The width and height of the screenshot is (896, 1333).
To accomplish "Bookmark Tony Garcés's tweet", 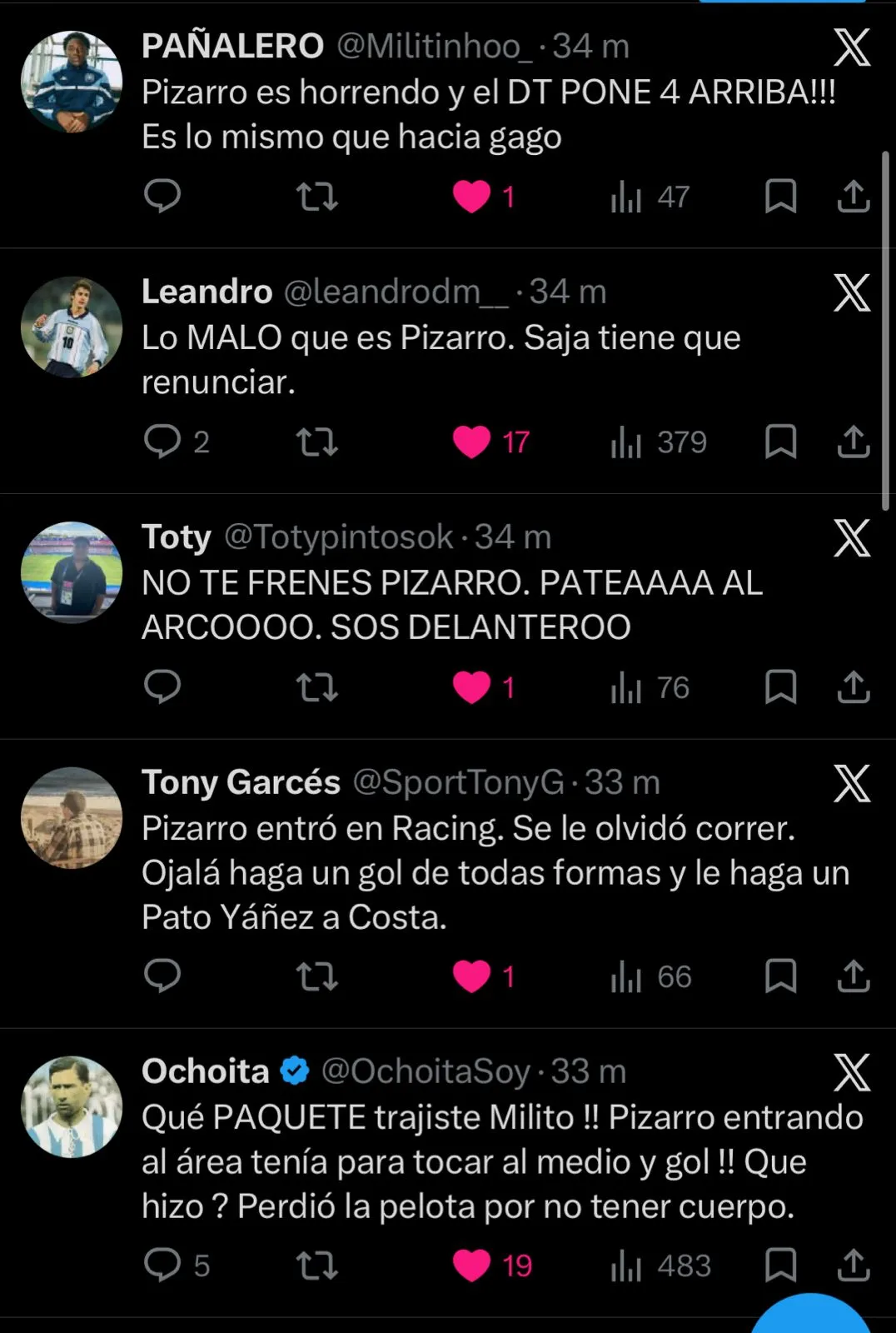I will click(x=780, y=976).
